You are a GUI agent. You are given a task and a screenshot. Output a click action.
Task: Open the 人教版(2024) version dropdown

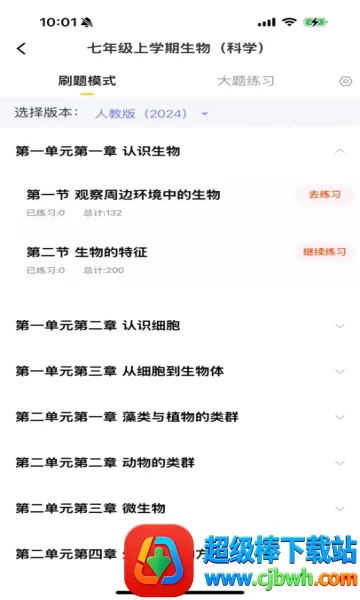point(151,114)
